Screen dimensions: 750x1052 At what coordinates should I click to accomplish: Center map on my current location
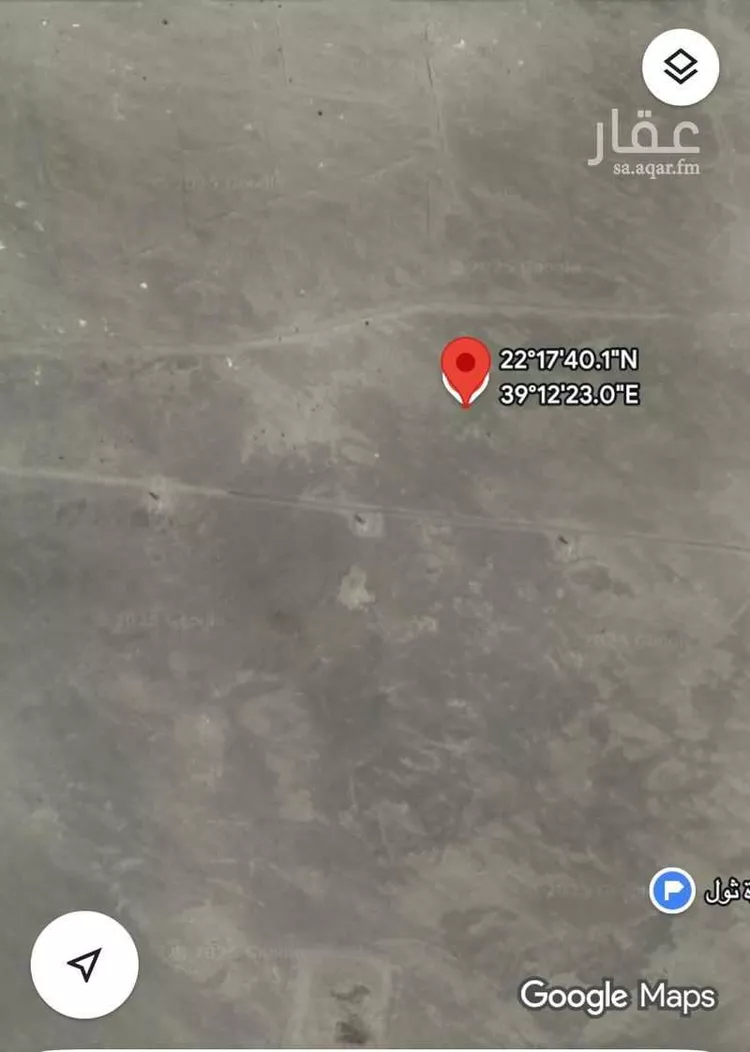tap(85, 964)
